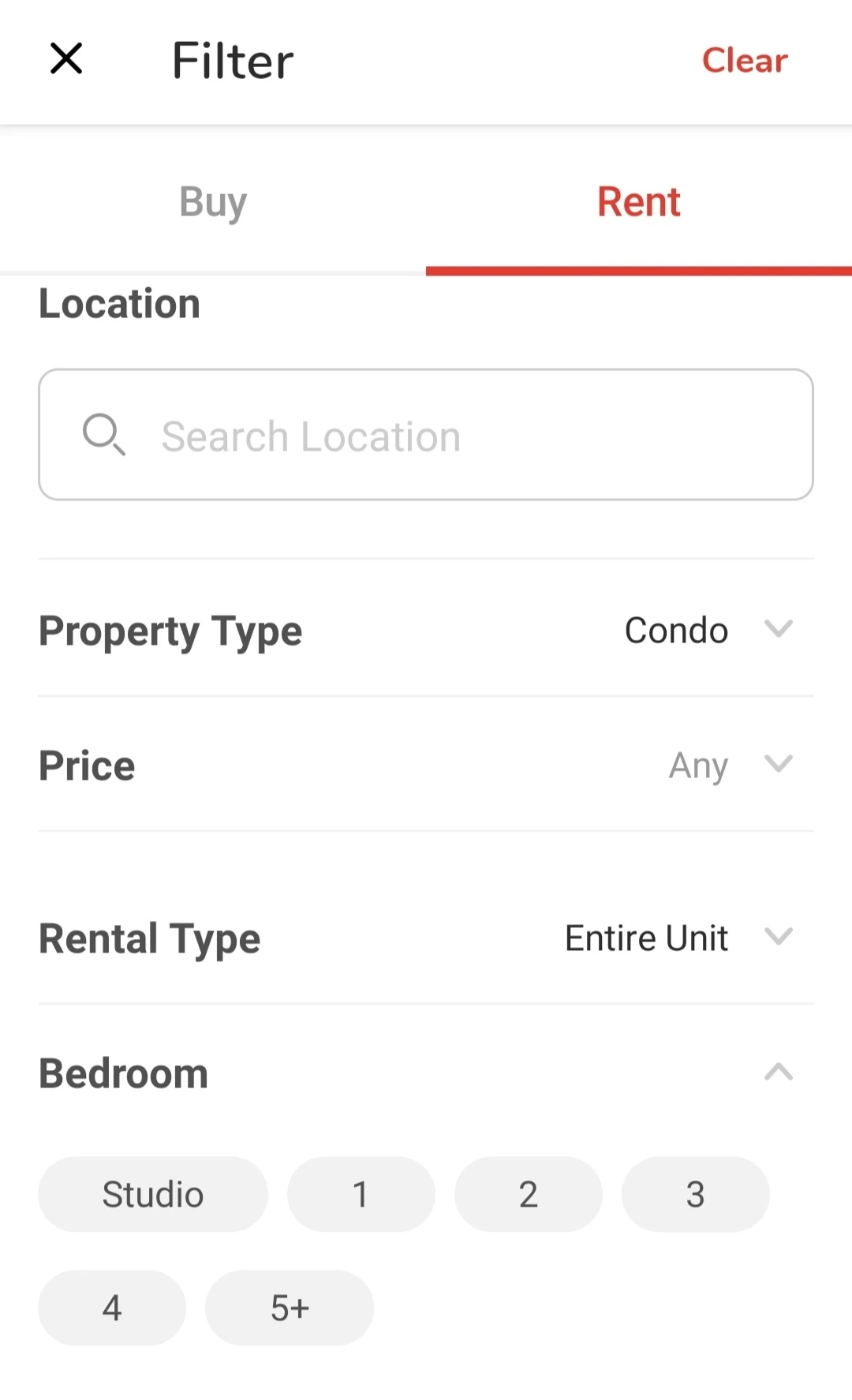Viewport: 852px width, 1400px height.
Task: Select the 4 bedroom option
Action: (x=112, y=1308)
